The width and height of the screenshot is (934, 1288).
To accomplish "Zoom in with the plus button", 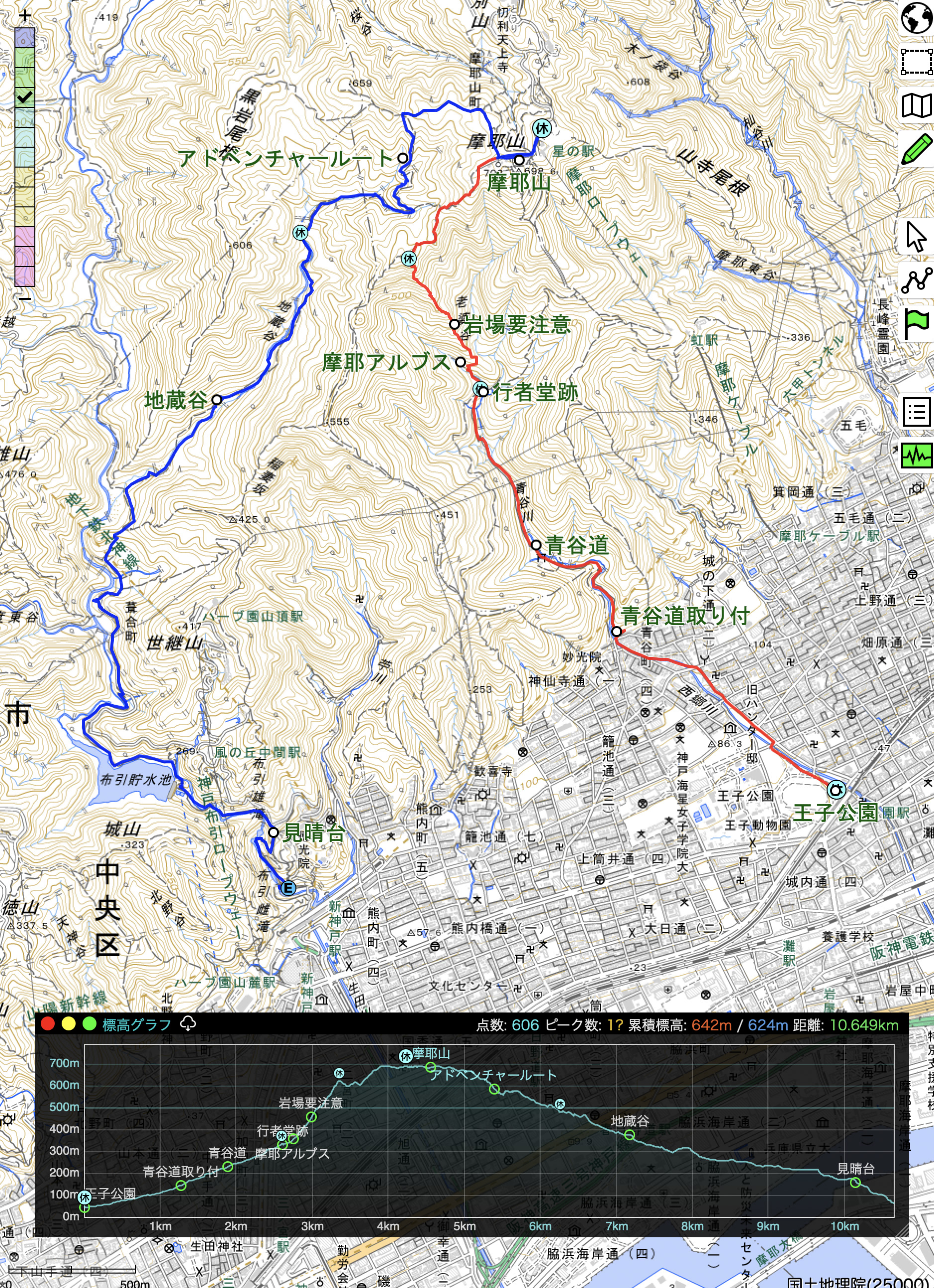I will 24,16.
